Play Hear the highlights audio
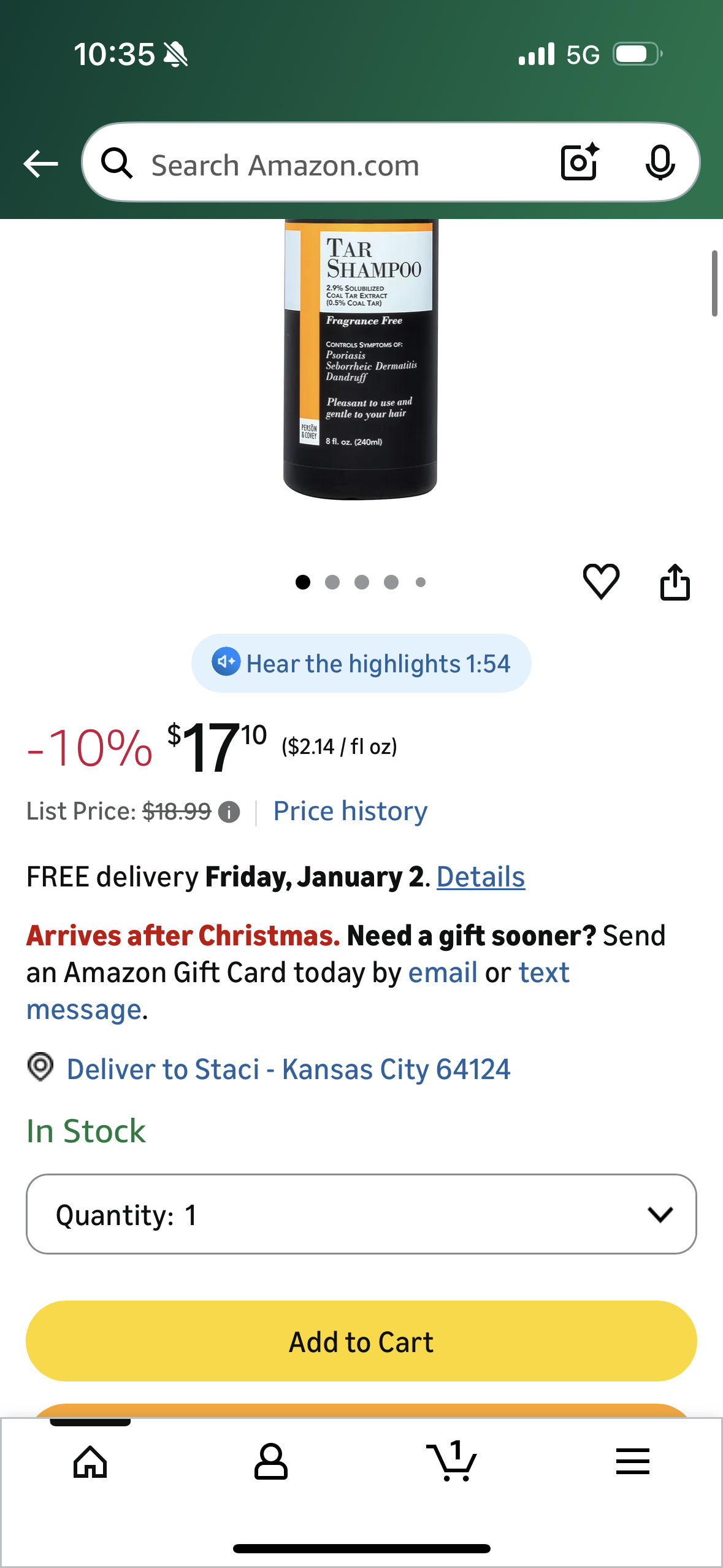723x1568 pixels. 361,663
